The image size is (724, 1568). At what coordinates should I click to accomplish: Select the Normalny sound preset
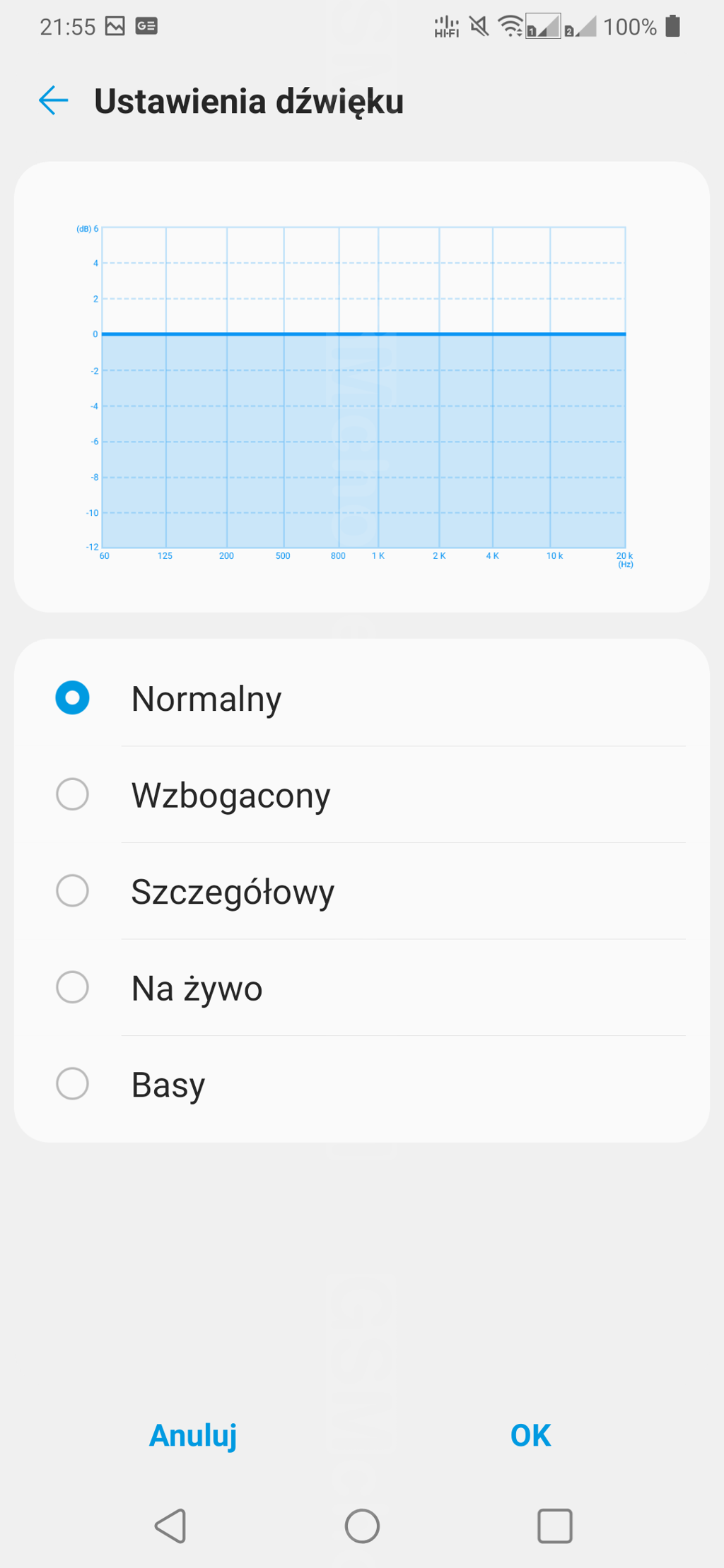362,698
